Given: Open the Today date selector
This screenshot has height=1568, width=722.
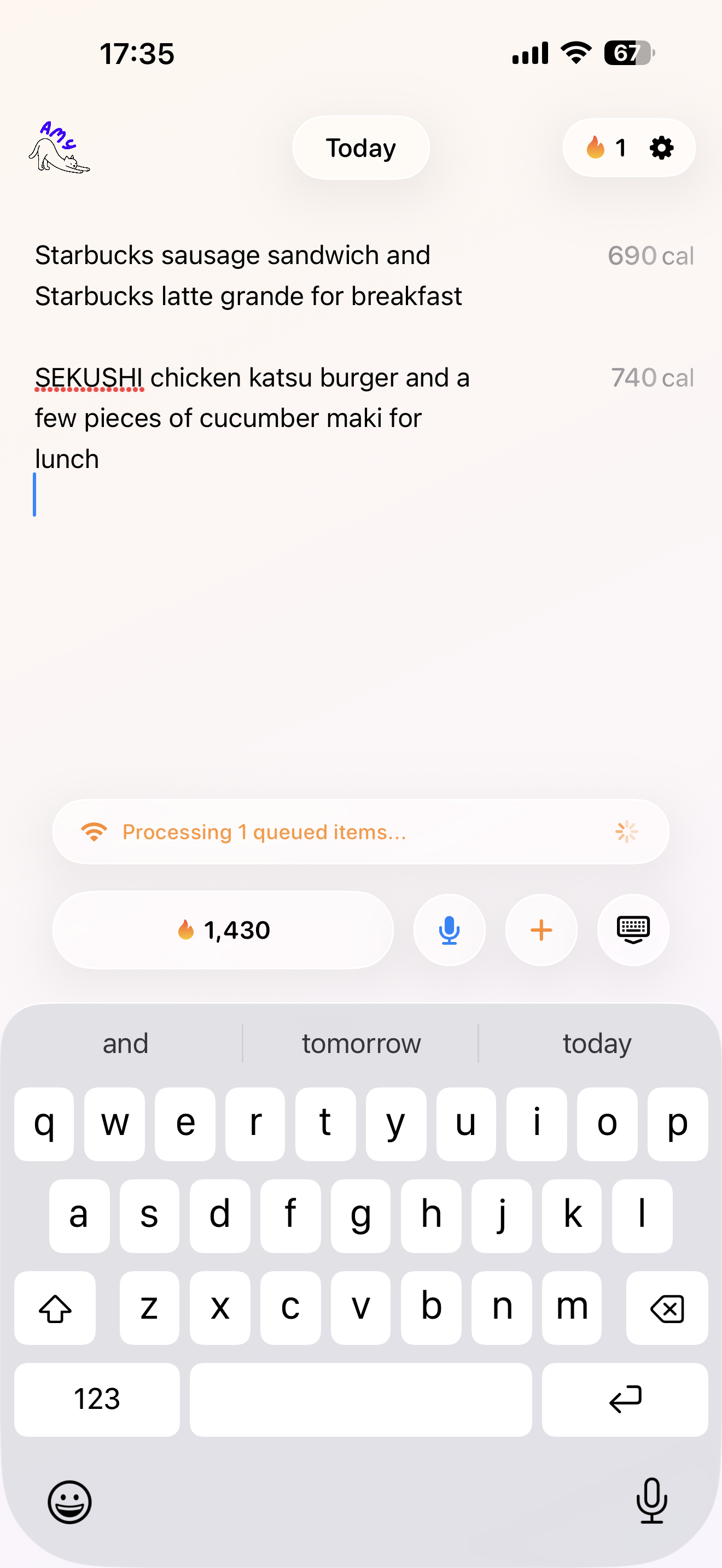Looking at the screenshot, I should coord(361,148).
